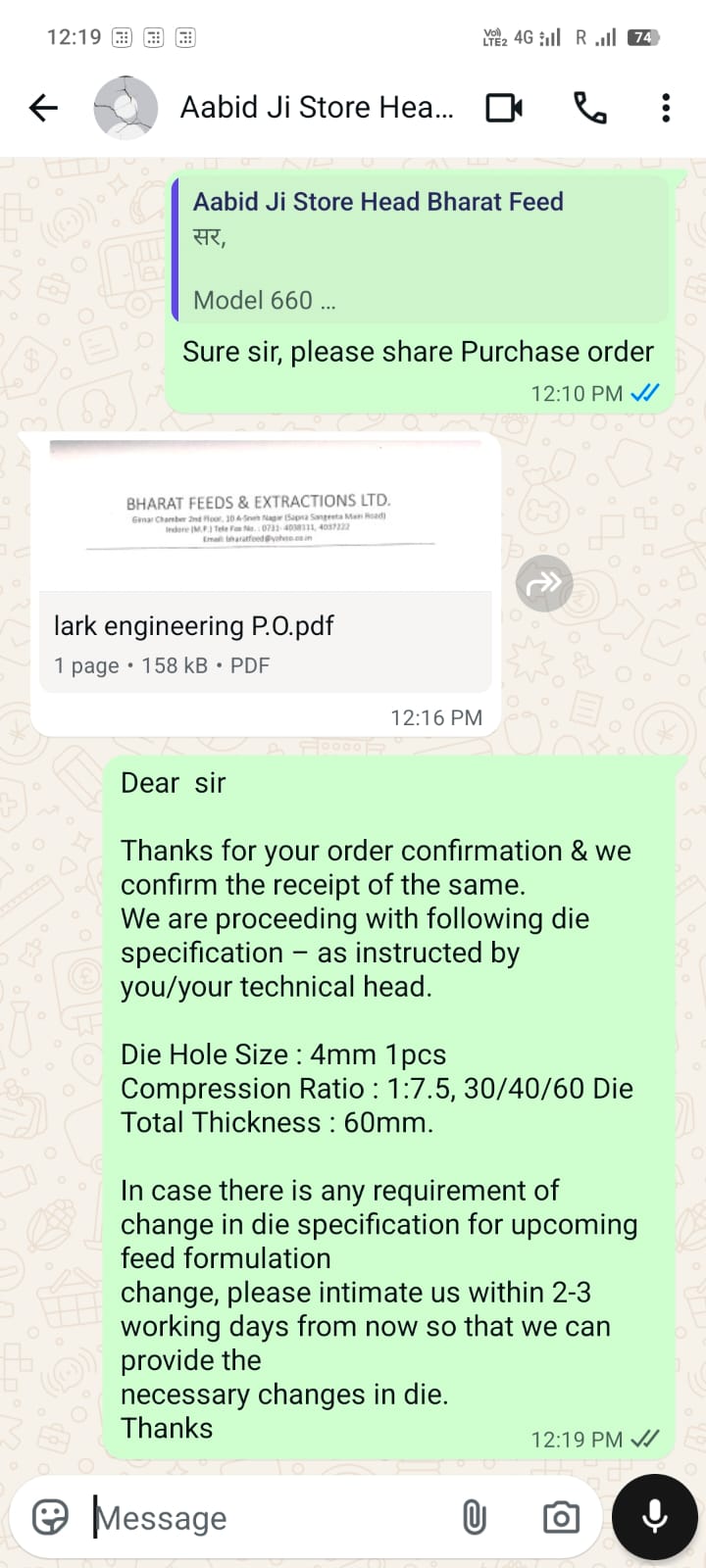
Task: Attach a file with the paperclip
Action: click(x=474, y=1518)
